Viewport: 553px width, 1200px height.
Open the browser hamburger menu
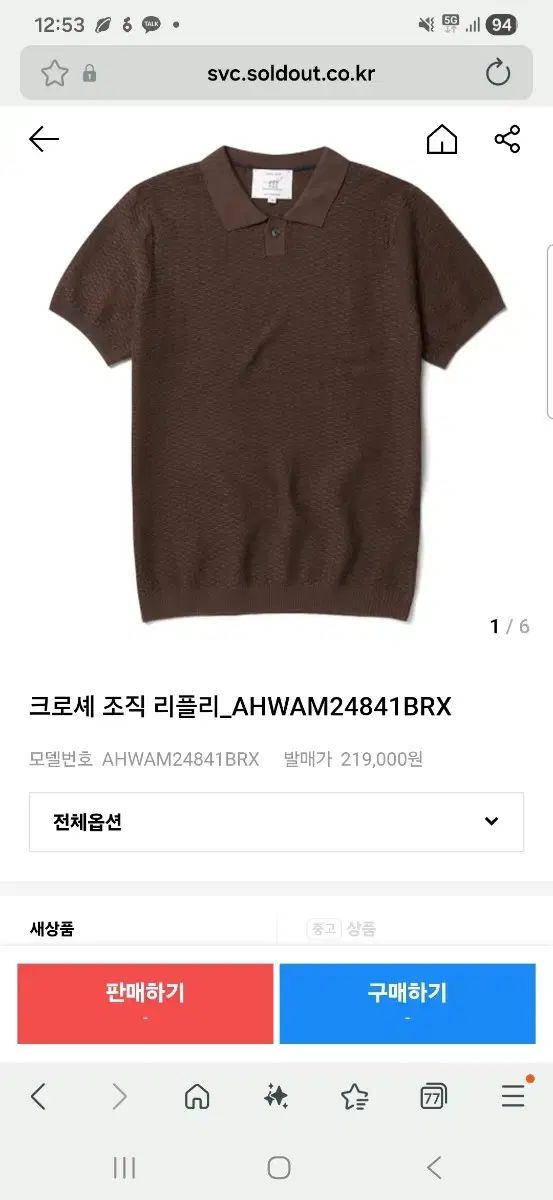(513, 1097)
